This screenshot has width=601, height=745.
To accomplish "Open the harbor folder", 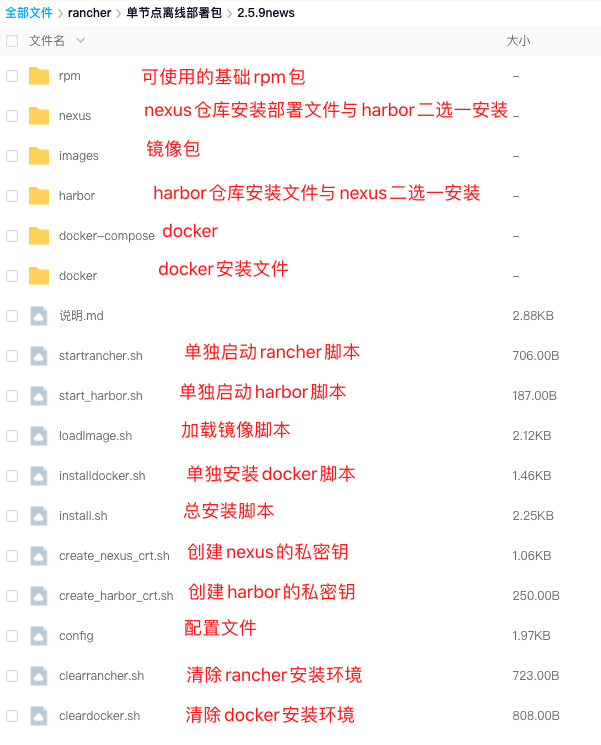I will pos(76,196).
